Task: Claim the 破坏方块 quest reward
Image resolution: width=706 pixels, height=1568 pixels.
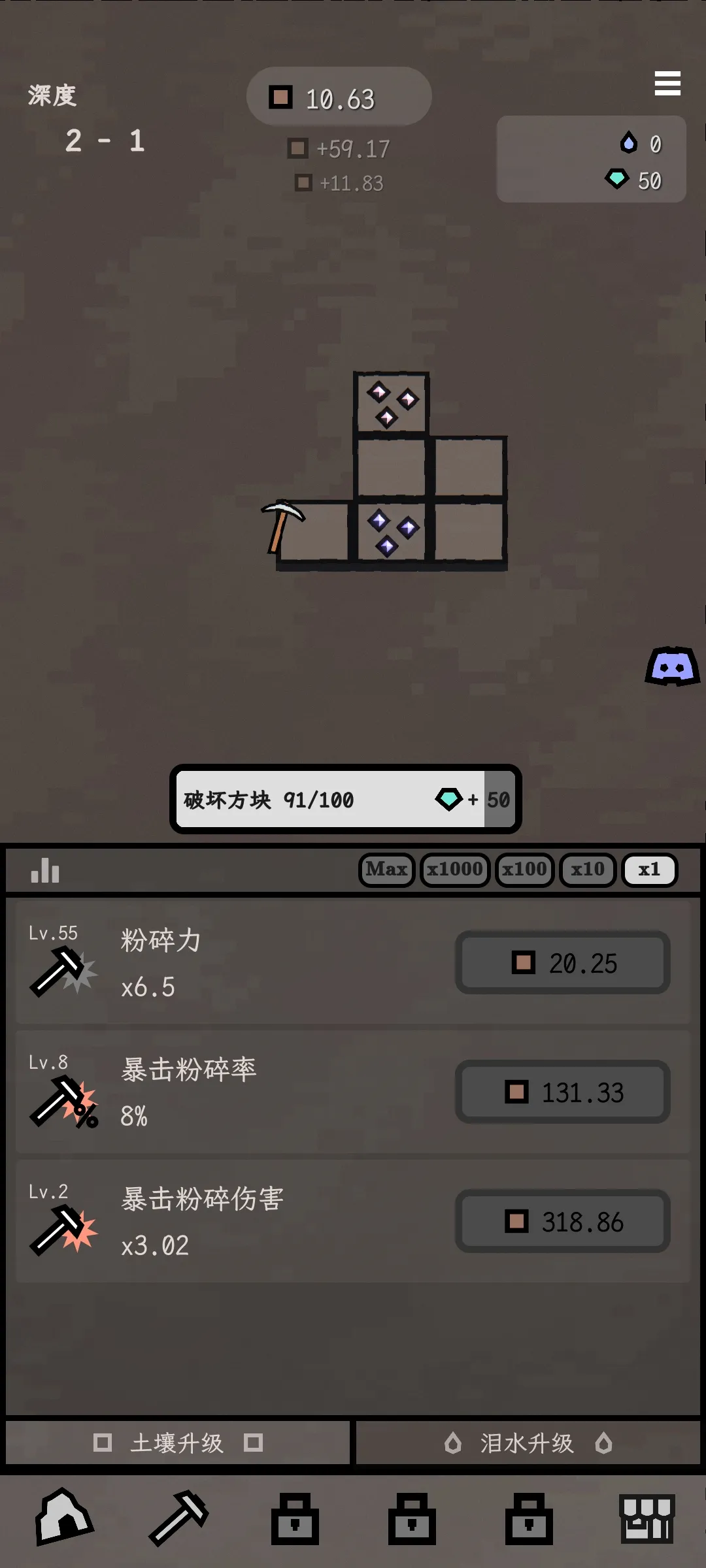Action: (x=345, y=799)
